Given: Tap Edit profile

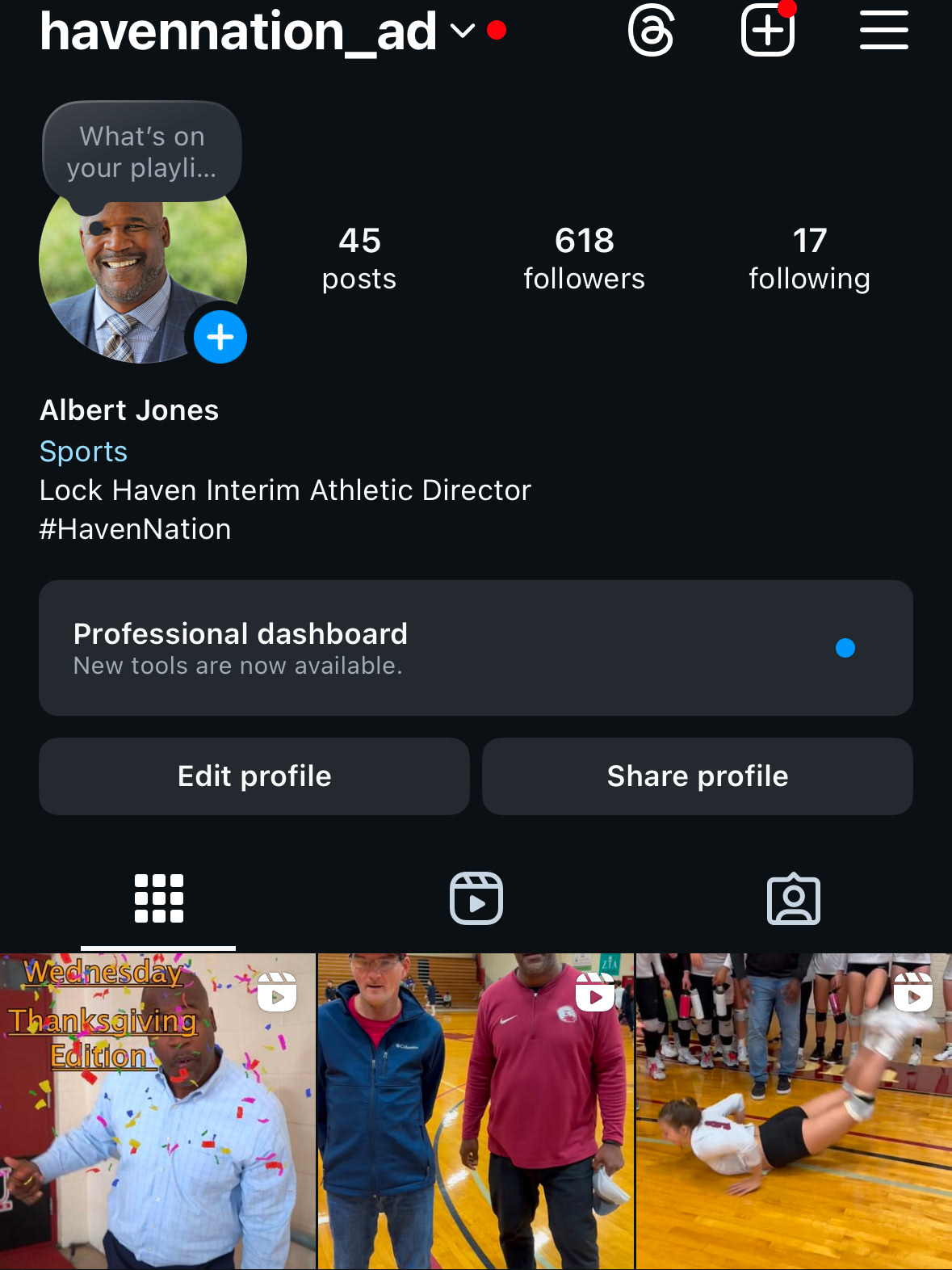Looking at the screenshot, I should (254, 776).
